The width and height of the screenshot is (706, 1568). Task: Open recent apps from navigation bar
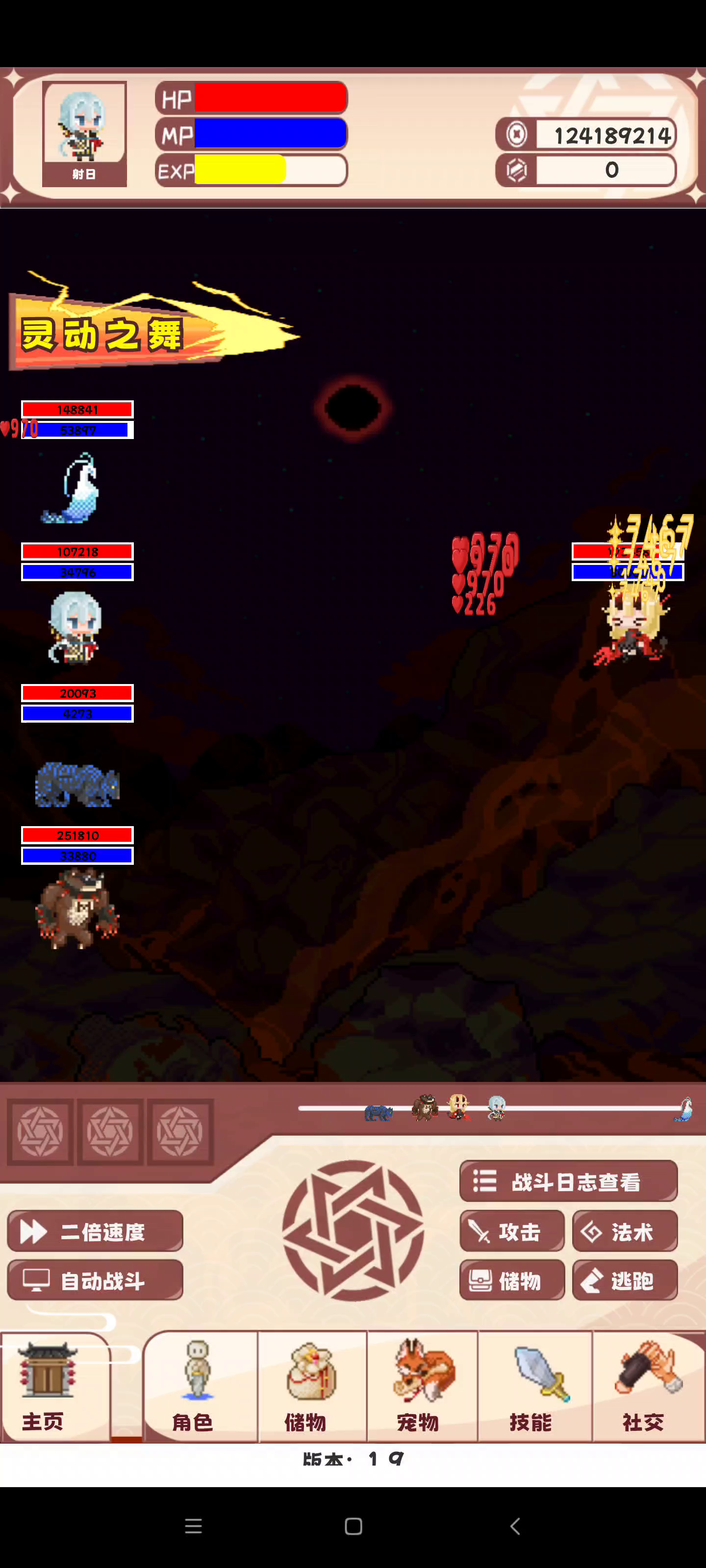193,1526
